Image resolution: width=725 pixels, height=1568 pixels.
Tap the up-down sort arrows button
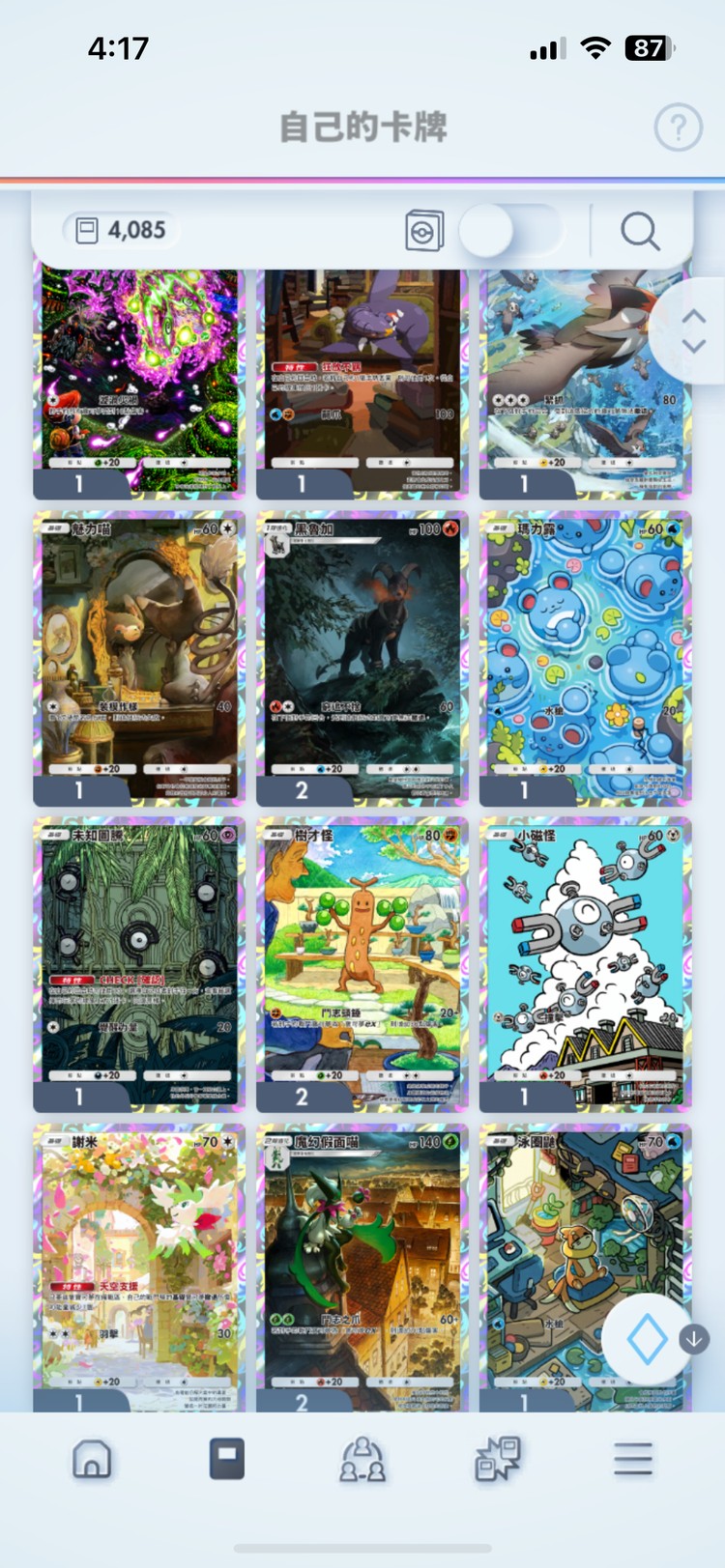[693, 331]
